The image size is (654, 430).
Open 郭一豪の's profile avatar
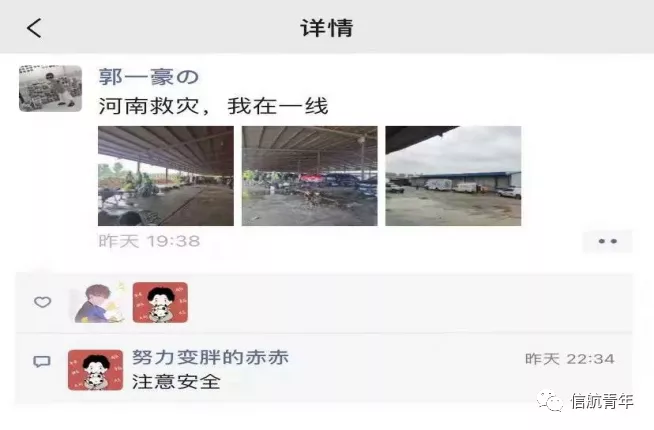point(50,89)
